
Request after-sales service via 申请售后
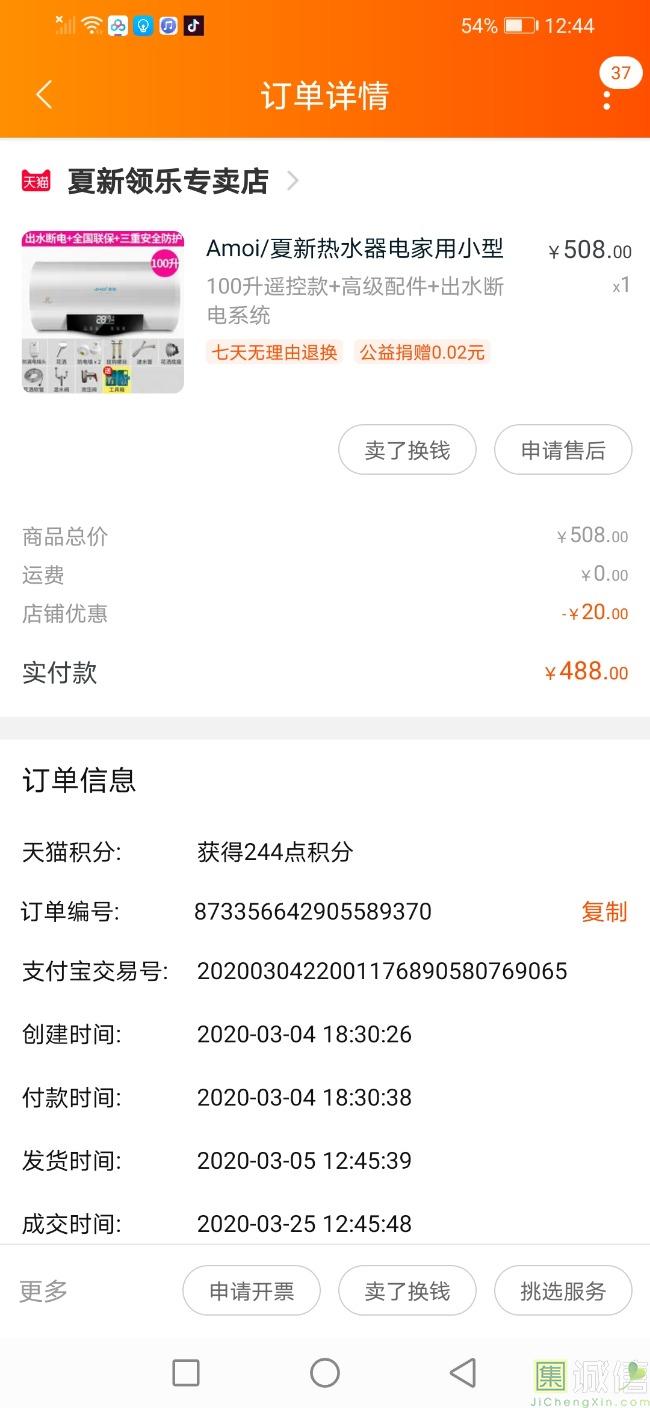563,450
